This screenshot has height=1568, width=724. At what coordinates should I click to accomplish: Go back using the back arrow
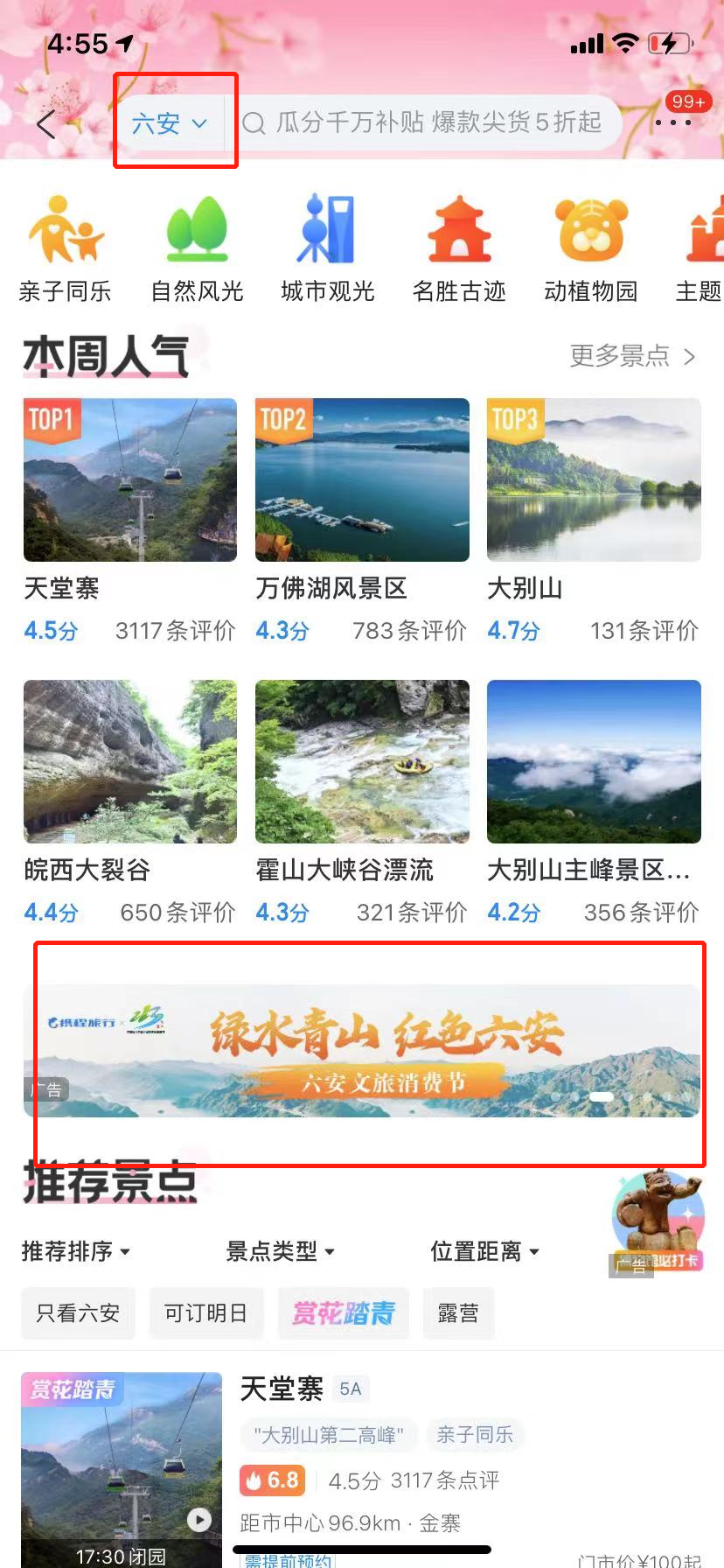tap(46, 124)
